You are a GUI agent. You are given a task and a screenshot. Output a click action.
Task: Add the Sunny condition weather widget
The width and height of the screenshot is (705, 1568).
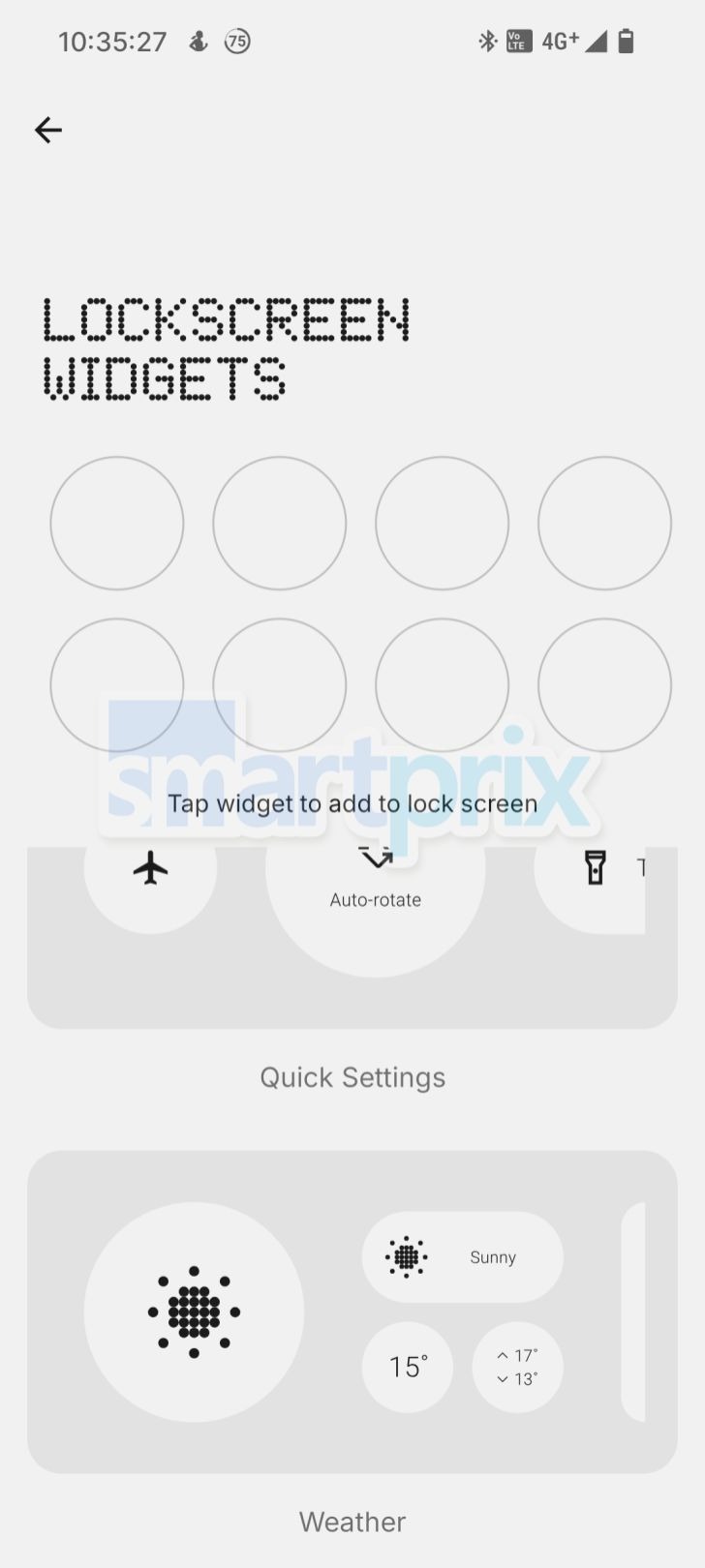tap(462, 1257)
